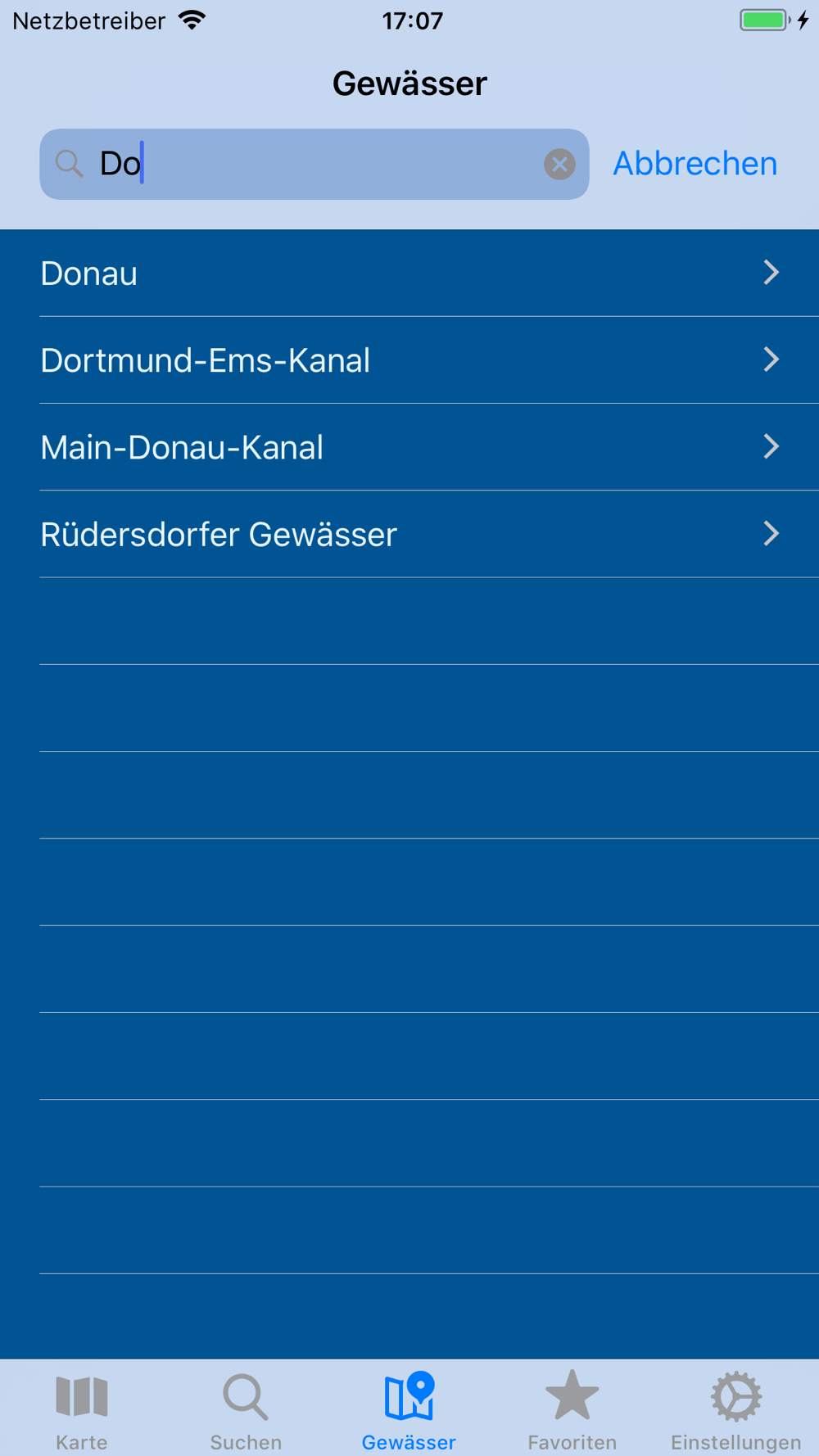Viewport: 819px width, 1456px height.
Task: Switch to the Einstellungen tab
Action: pos(735,1409)
